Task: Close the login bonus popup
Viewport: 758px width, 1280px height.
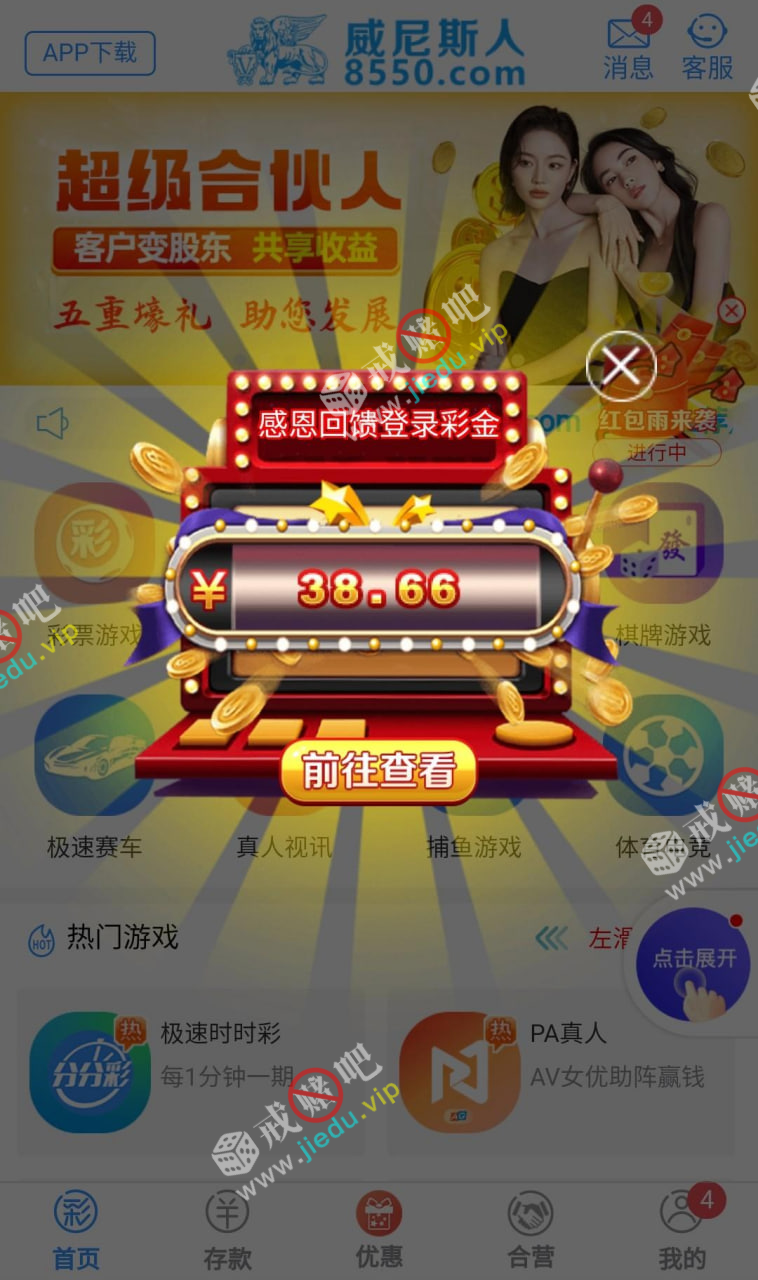Action: coord(621,366)
